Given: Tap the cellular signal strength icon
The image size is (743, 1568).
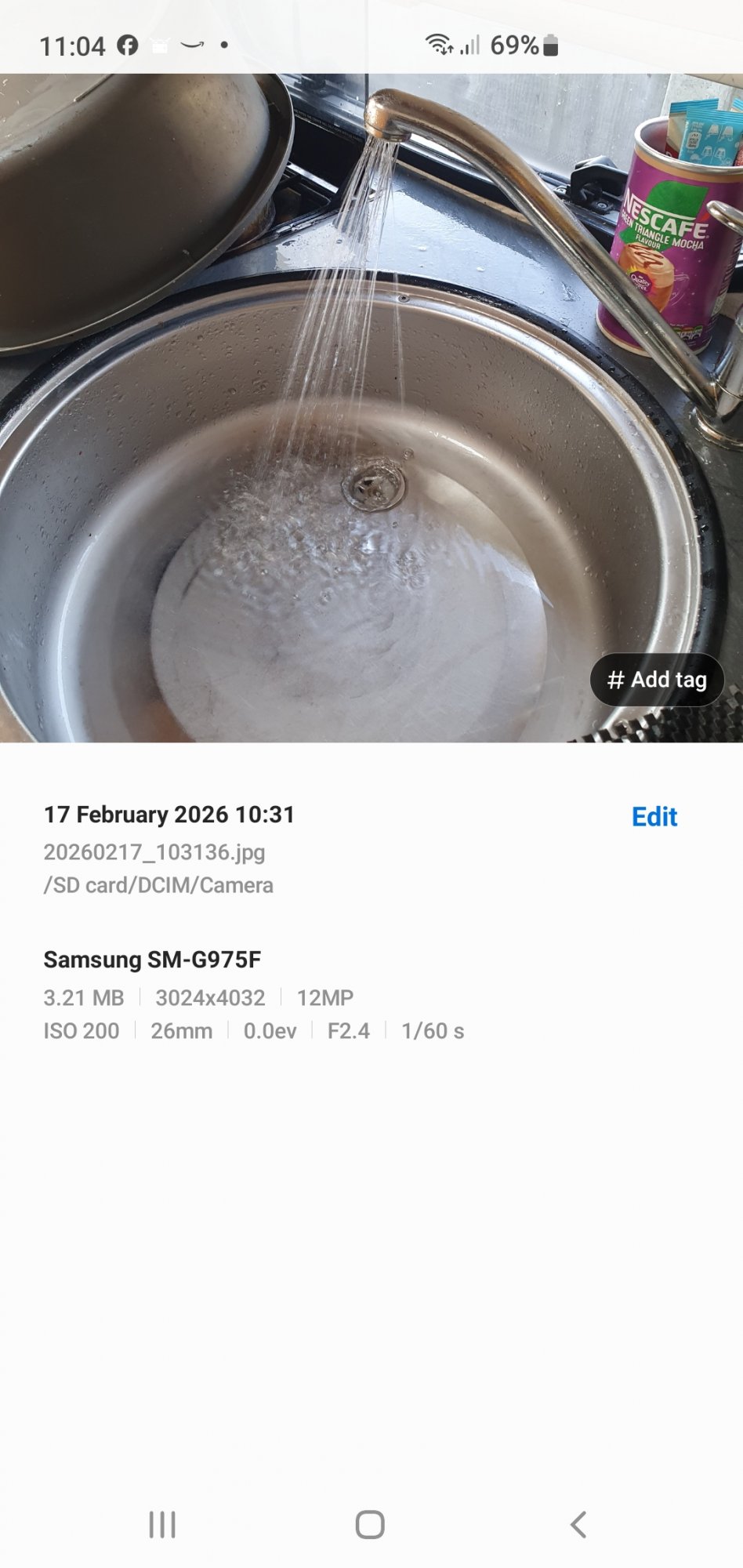Looking at the screenshot, I should (469, 47).
